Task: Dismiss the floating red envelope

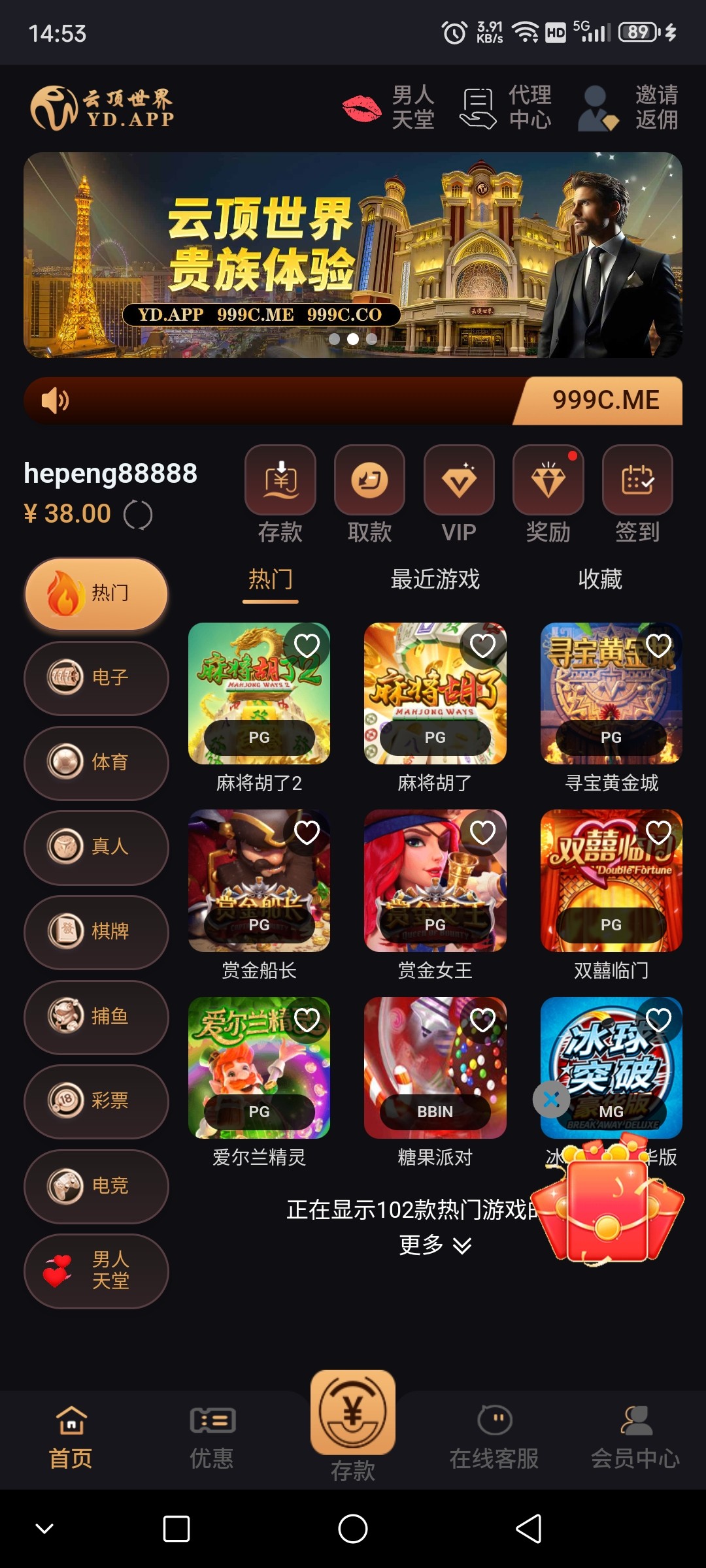Action: (x=551, y=1100)
